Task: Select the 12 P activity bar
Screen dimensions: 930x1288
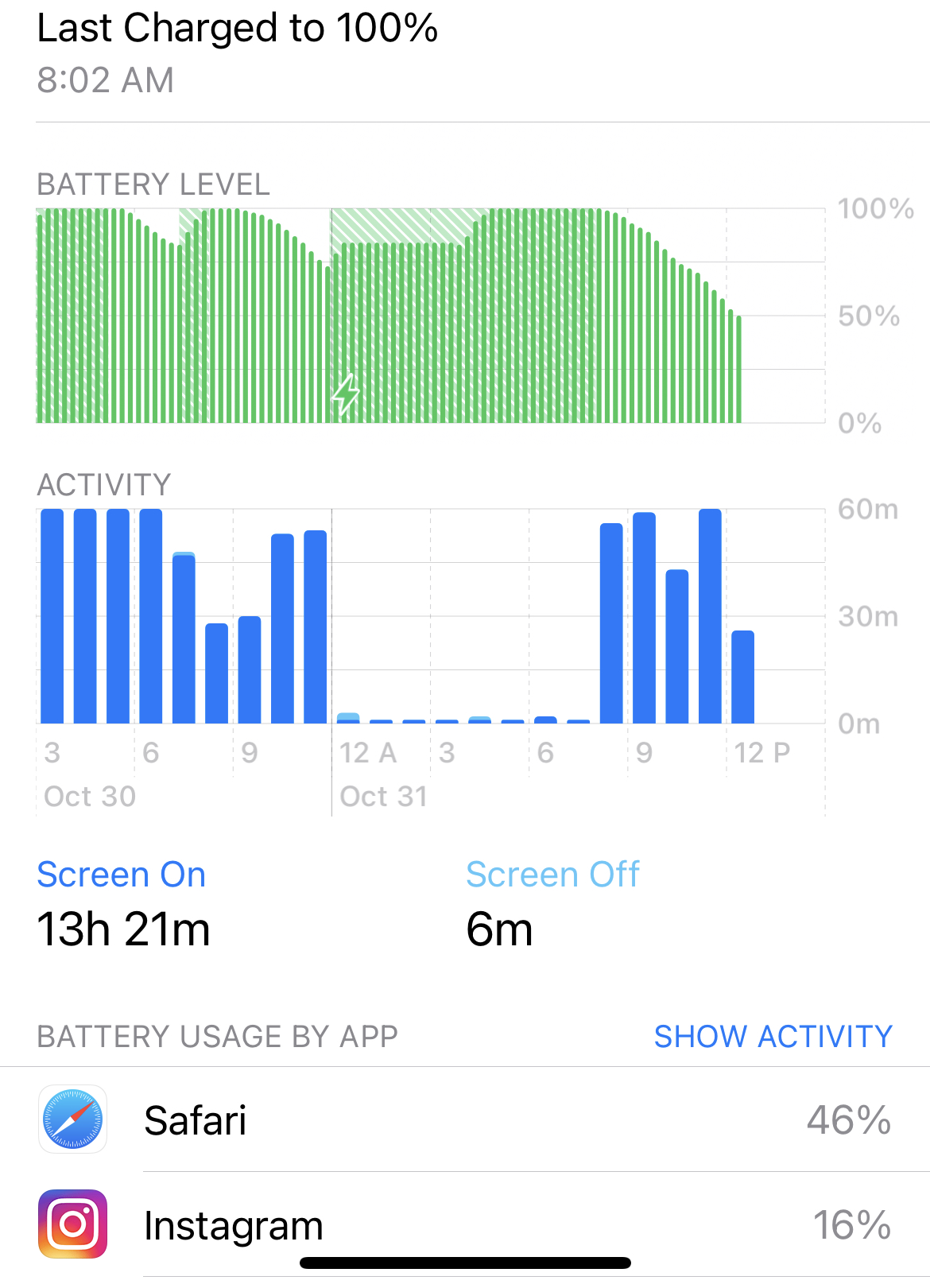Action: click(742, 677)
